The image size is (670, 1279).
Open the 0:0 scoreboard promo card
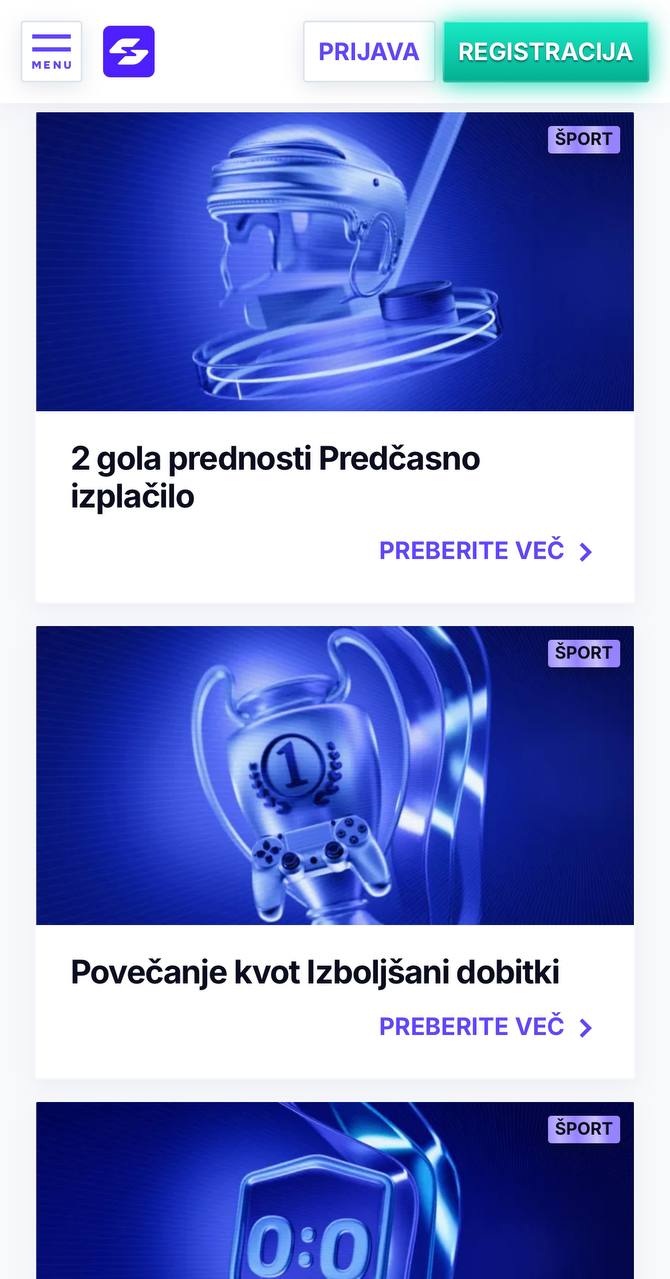[x=335, y=1190]
